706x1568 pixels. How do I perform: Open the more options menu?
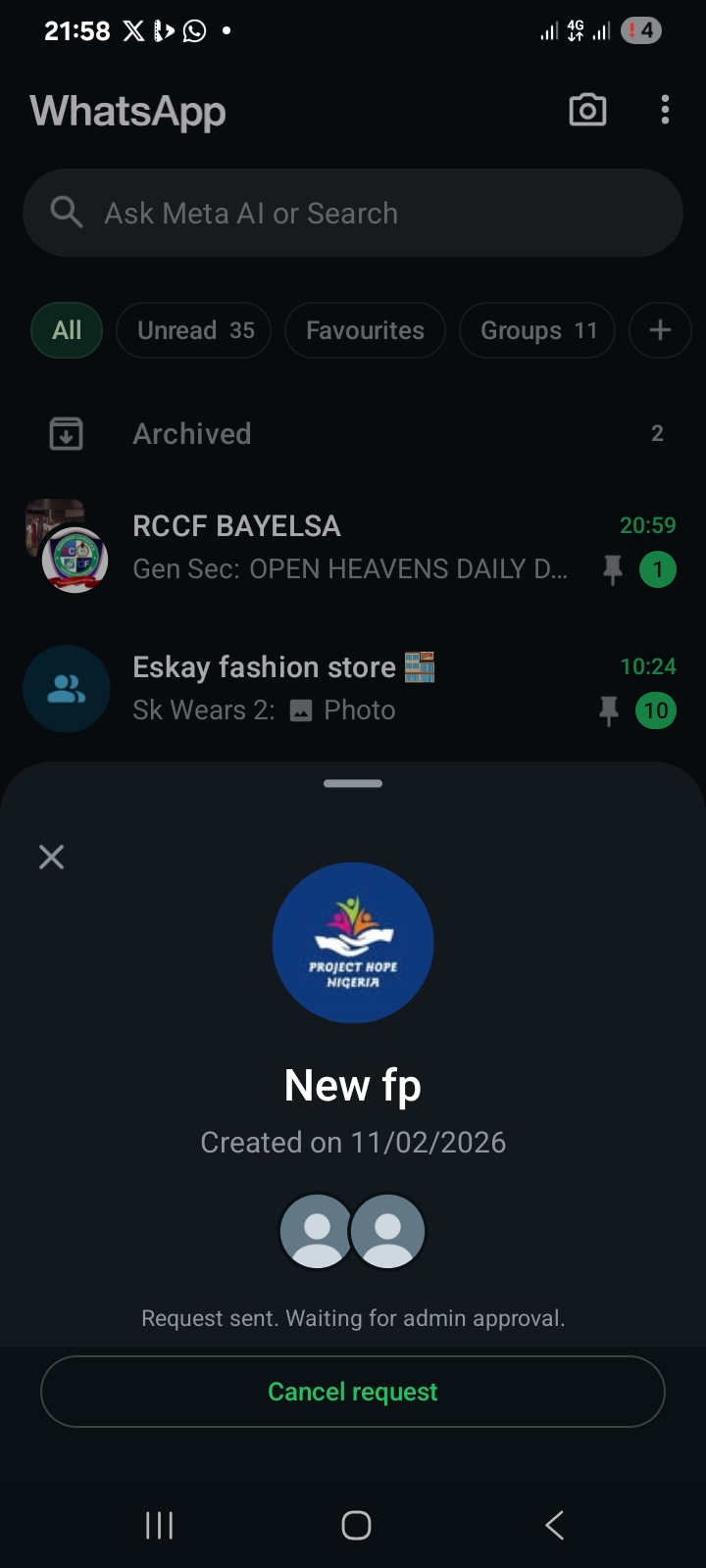click(x=665, y=110)
